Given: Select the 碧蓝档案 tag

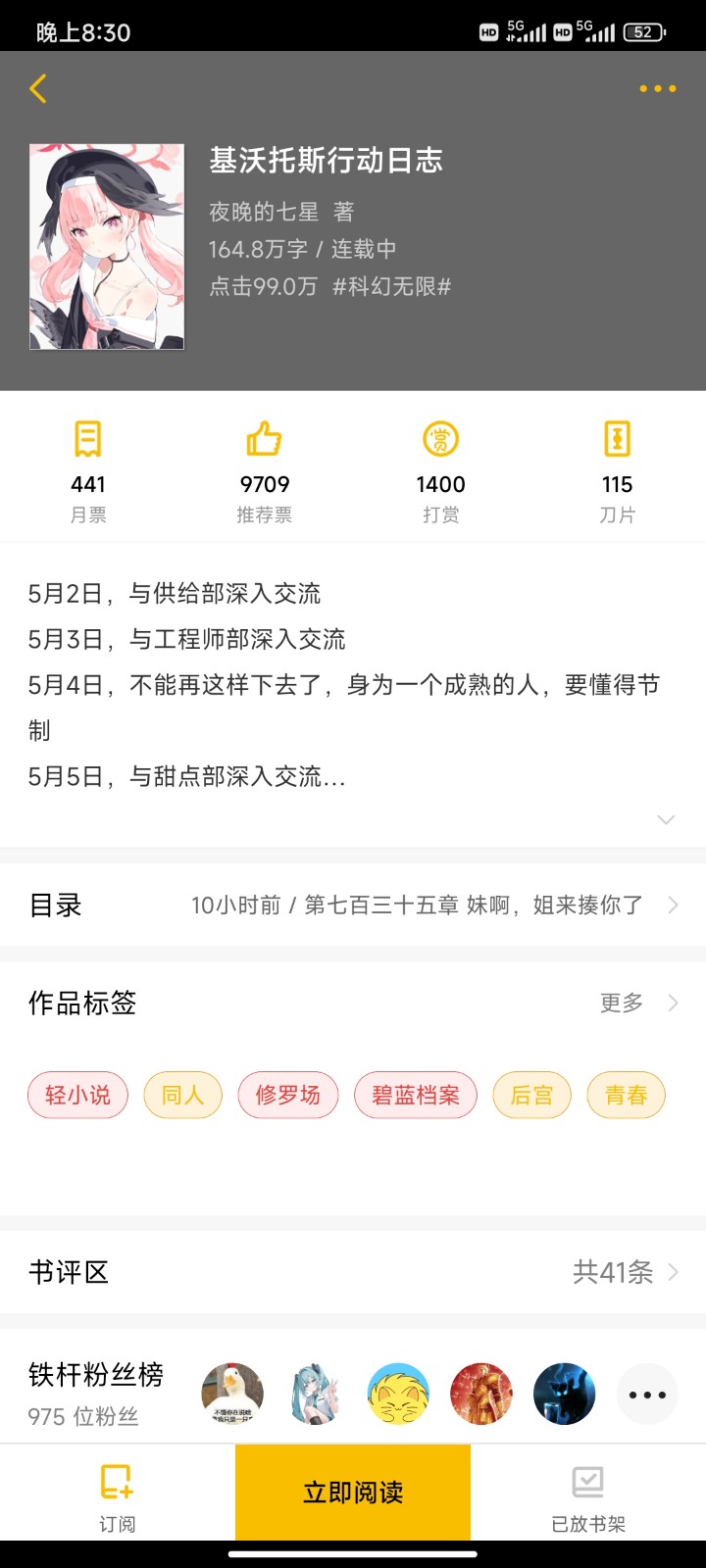Looking at the screenshot, I should coord(416,1095).
